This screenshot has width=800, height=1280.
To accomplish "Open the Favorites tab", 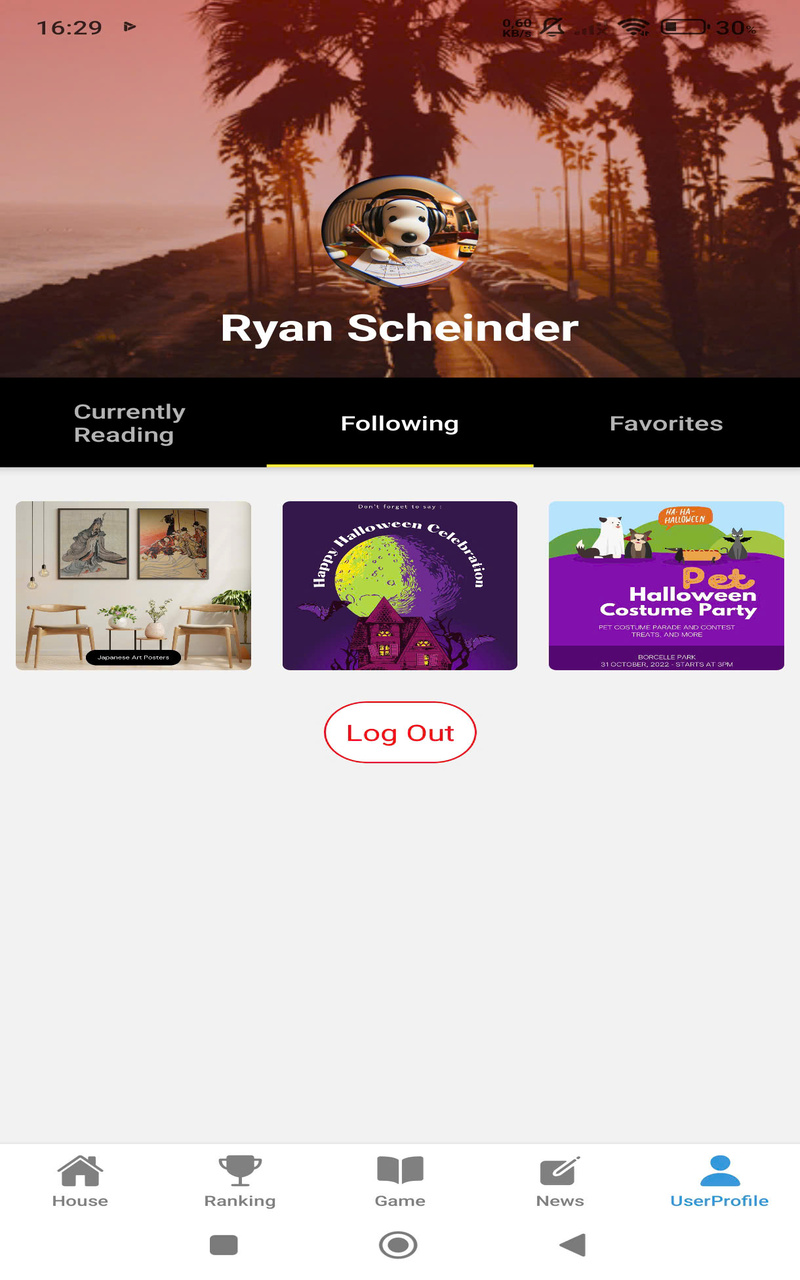I will [x=666, y=423].
